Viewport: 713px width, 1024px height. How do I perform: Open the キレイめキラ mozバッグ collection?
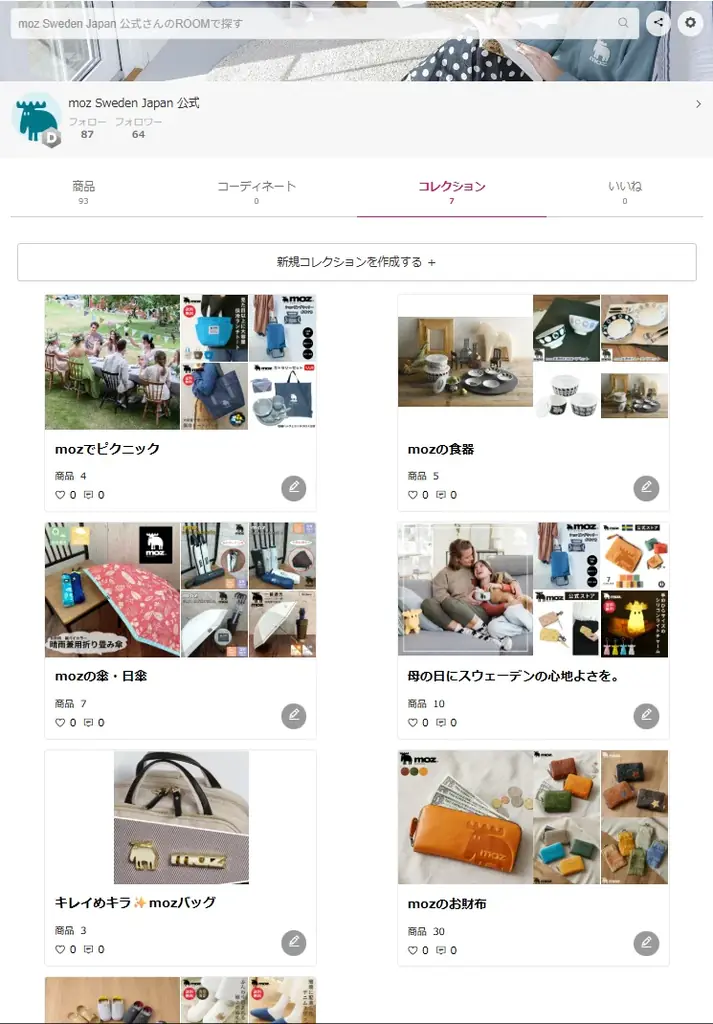[180, 818]
